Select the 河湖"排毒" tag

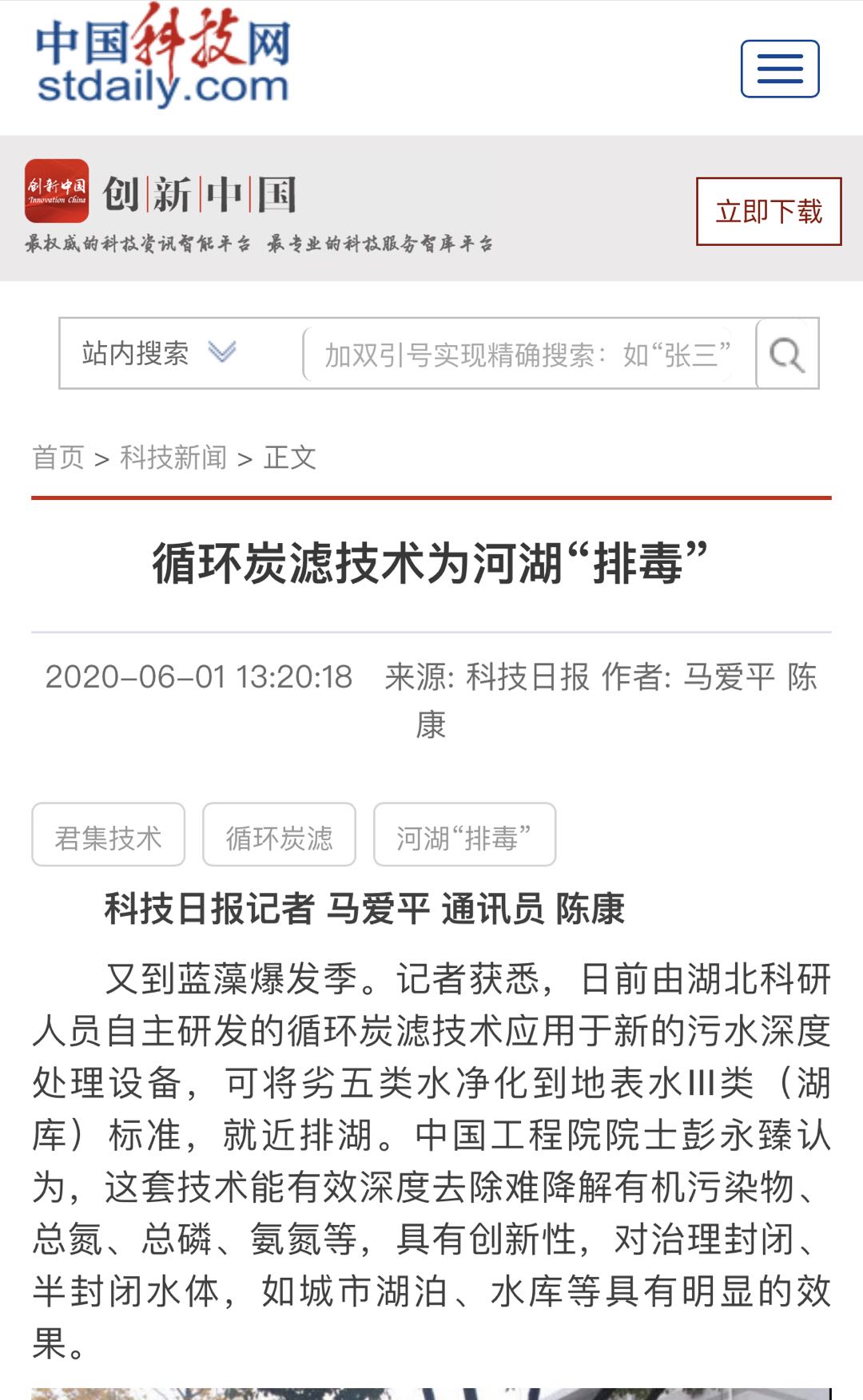coord(463,835)
